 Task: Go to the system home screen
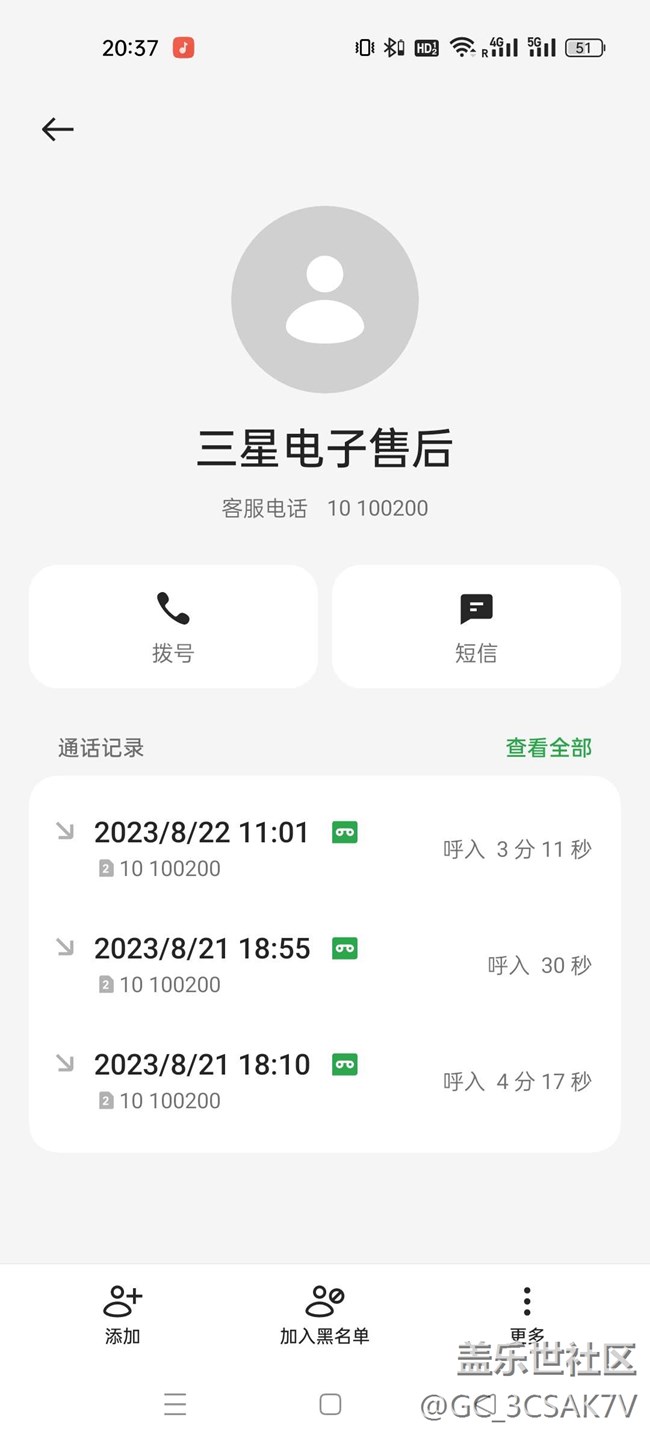330,1404
